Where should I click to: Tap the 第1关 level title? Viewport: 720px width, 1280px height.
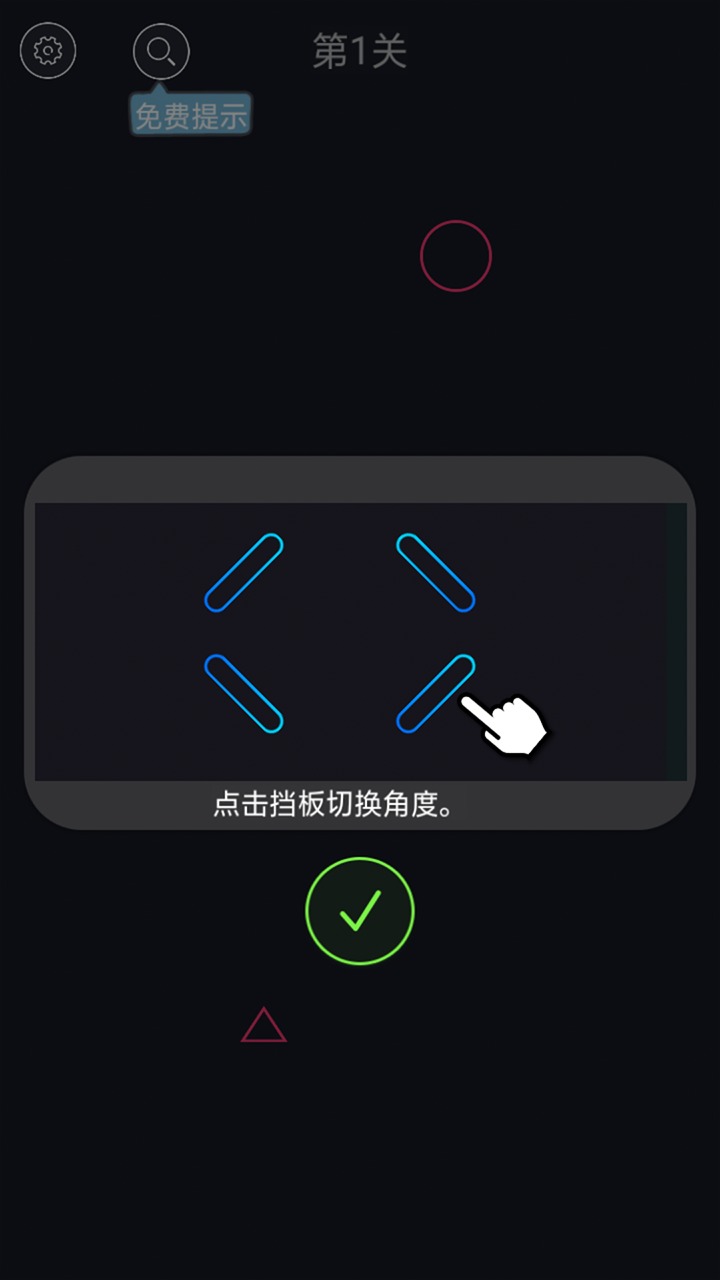click(360, 52)
